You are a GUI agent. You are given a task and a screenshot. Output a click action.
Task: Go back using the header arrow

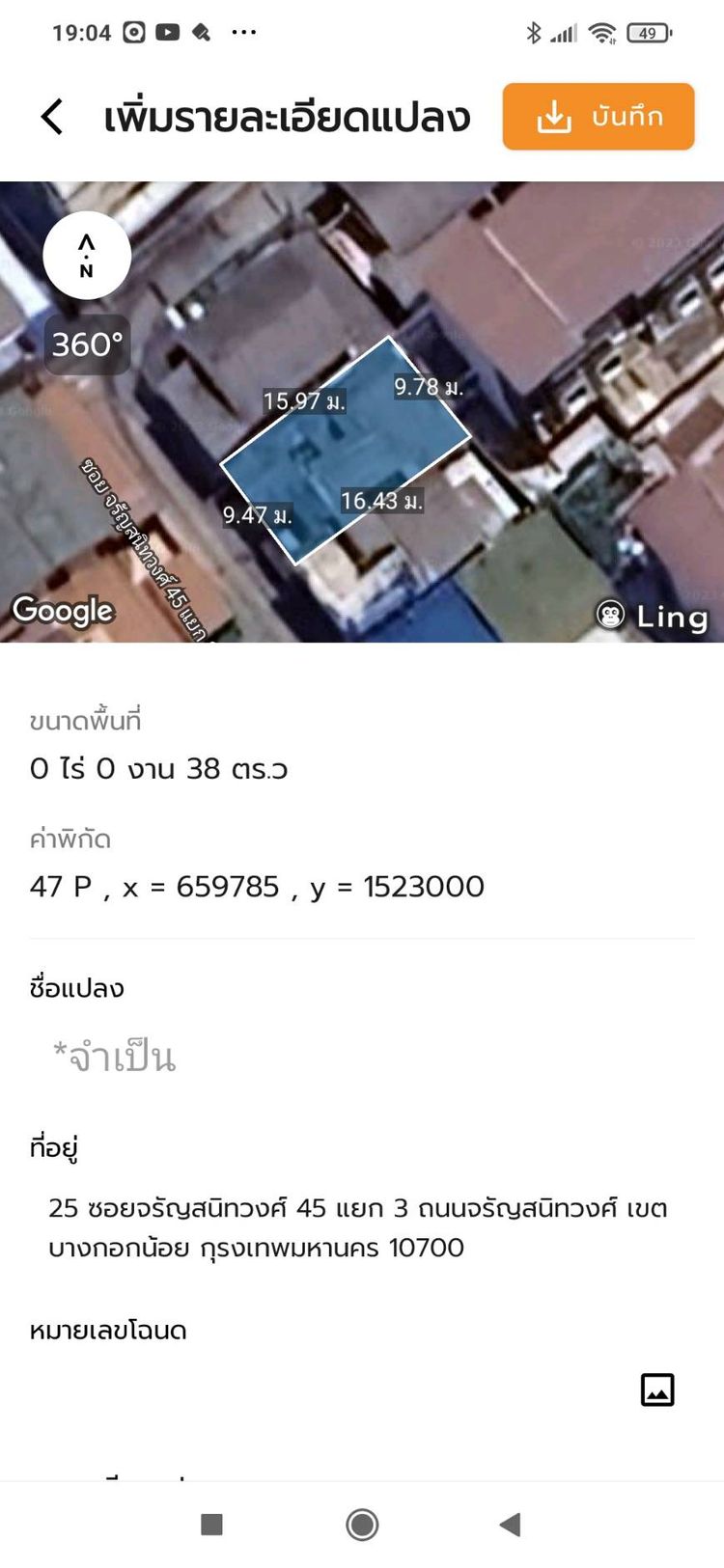[x=53, y=117]
